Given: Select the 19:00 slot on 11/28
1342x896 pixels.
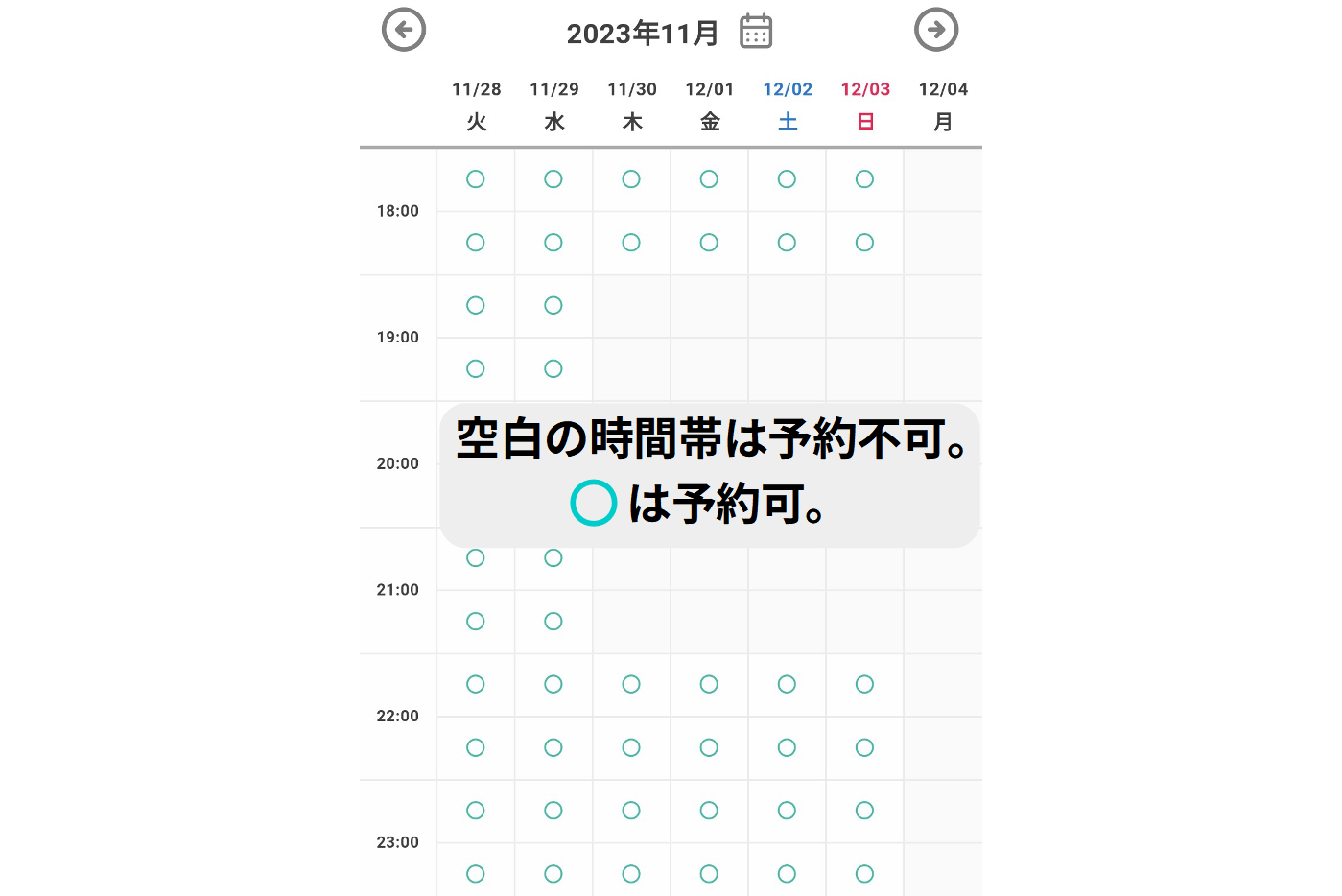Looking at the screenshot, I should coord(476,306).
